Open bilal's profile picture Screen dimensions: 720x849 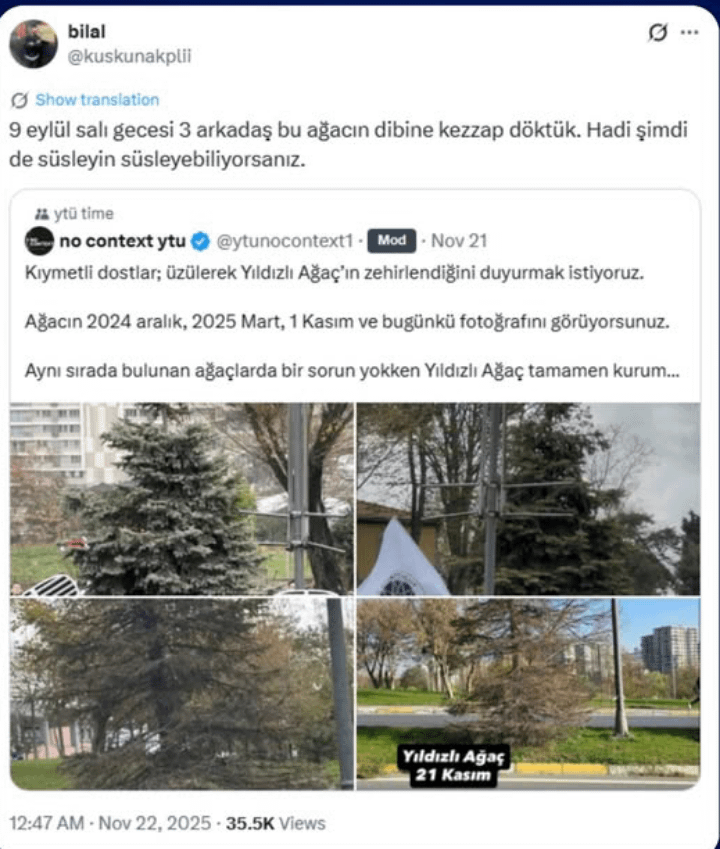click(x=33, y=44)
